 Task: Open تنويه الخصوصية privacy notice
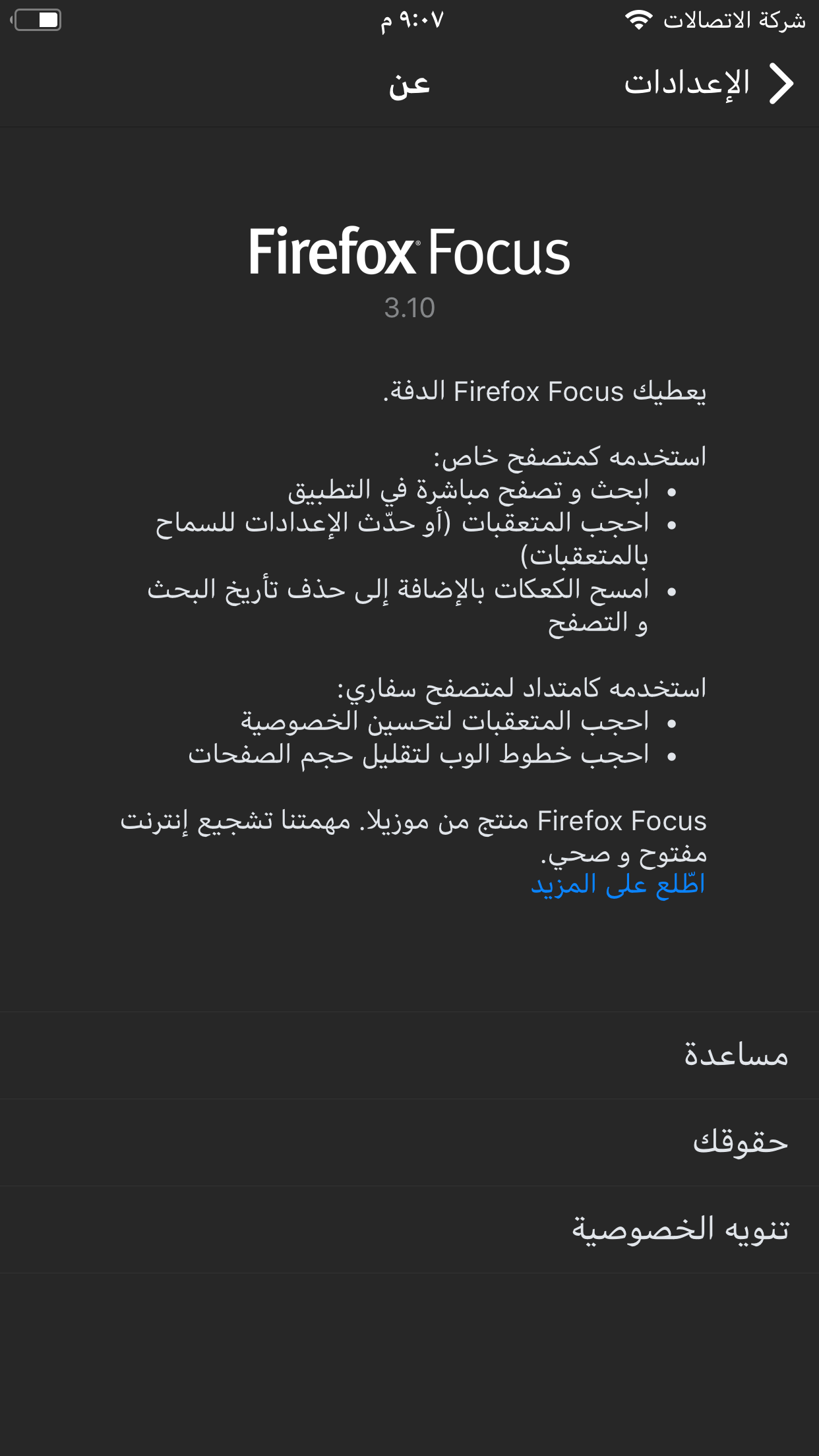(409, 1229)
